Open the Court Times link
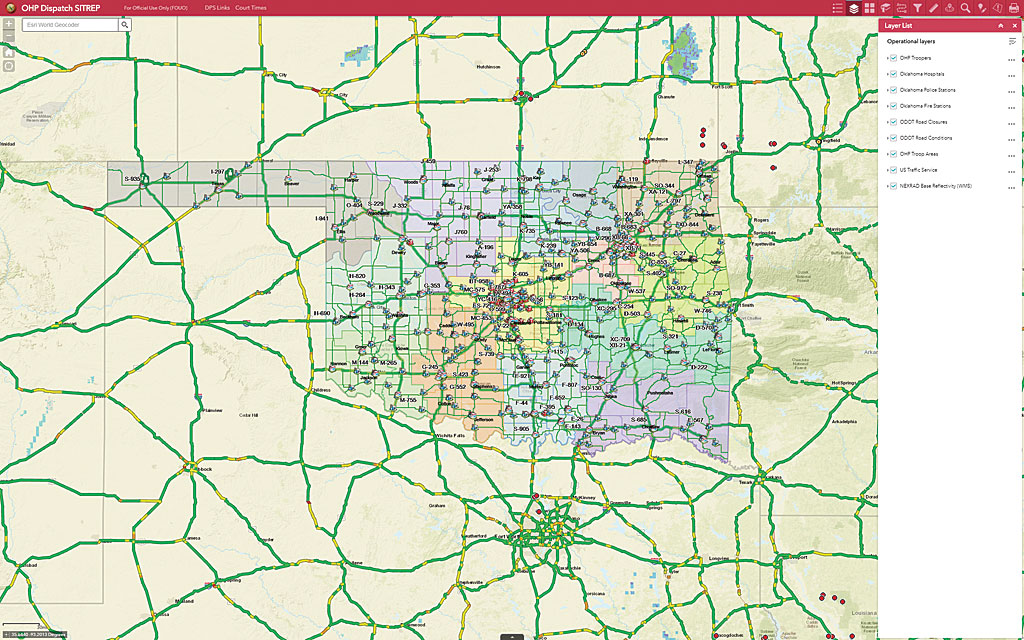This screenshot has width=1024, height=640. click(x=251, y=7)
